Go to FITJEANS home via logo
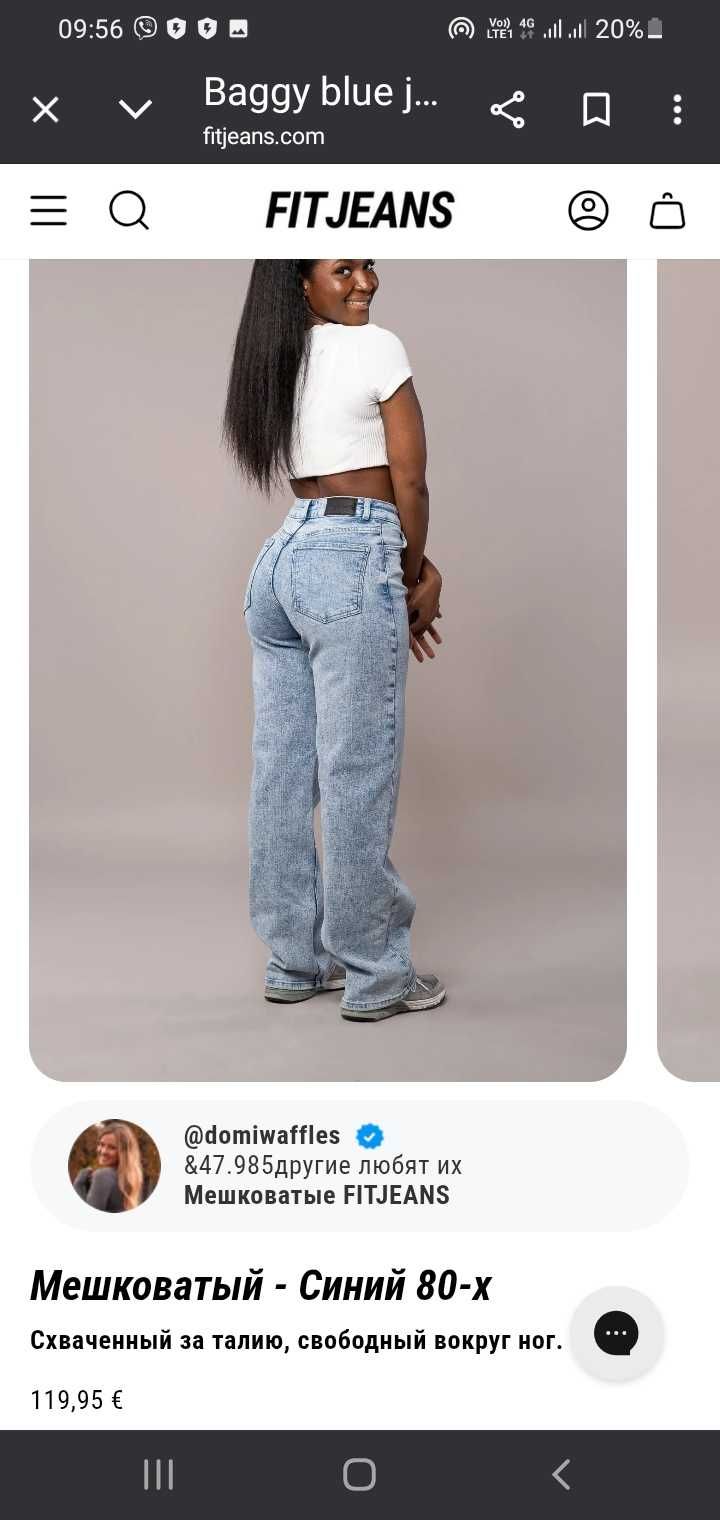This screenshot has height=1520, width=720. coord(359,211)
